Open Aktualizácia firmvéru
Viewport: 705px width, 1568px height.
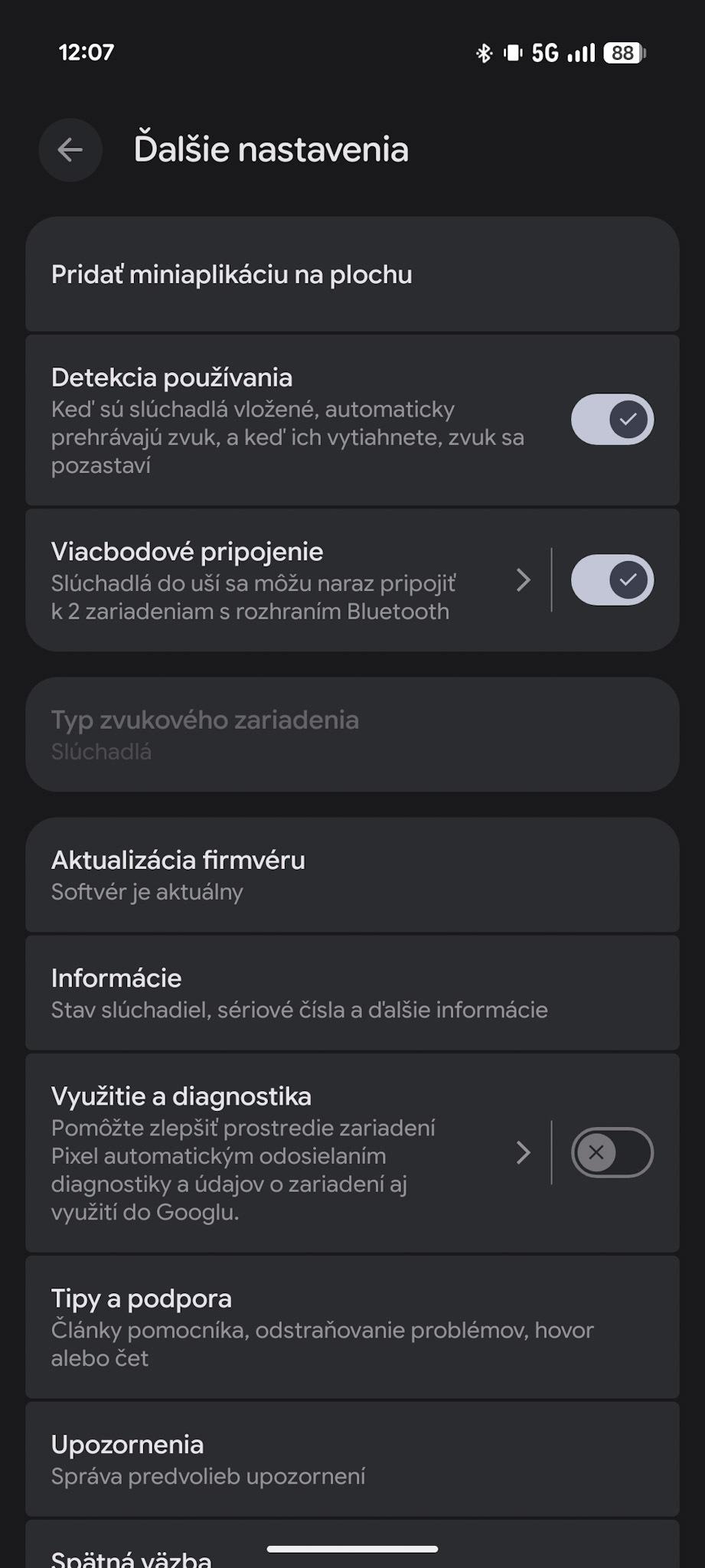(x=352, y=874)
